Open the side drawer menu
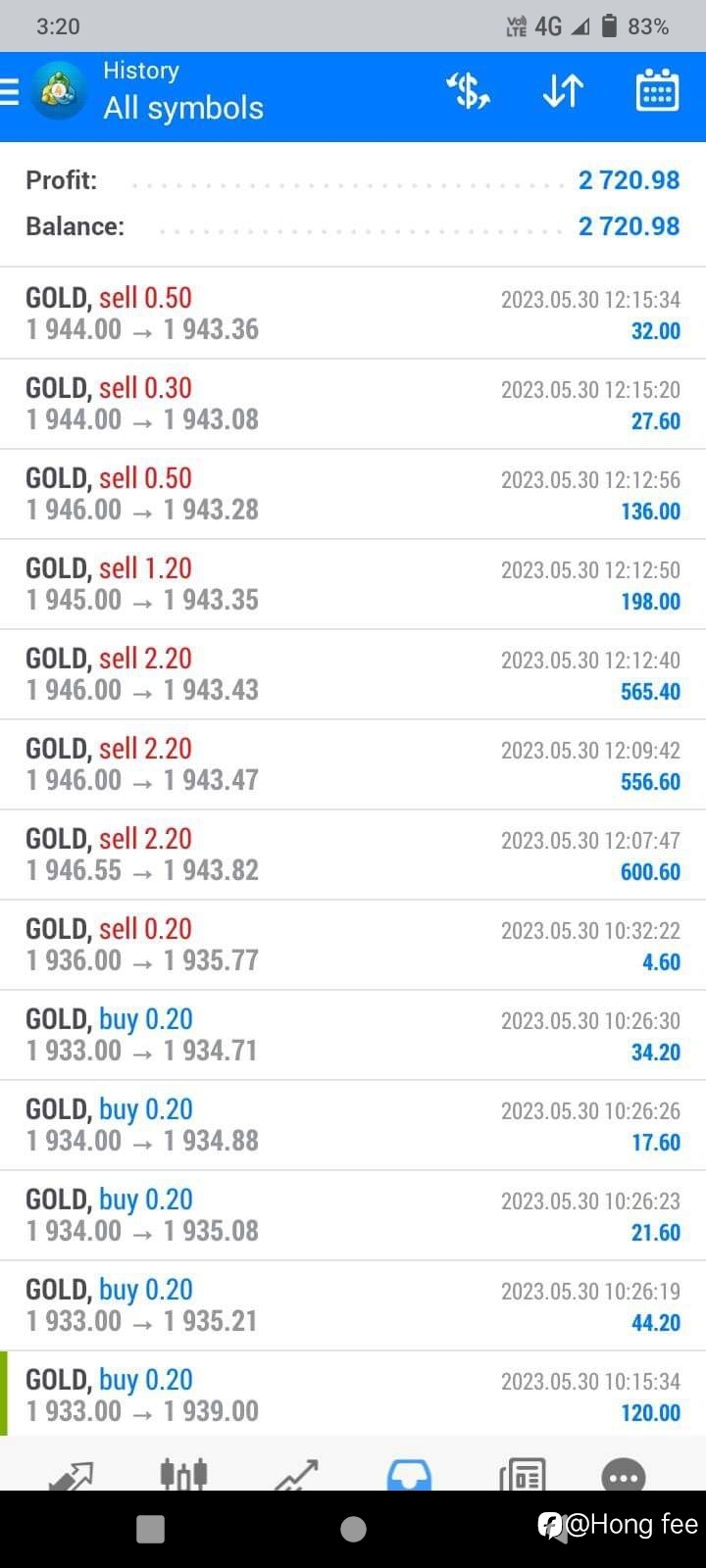 [9, 92]
